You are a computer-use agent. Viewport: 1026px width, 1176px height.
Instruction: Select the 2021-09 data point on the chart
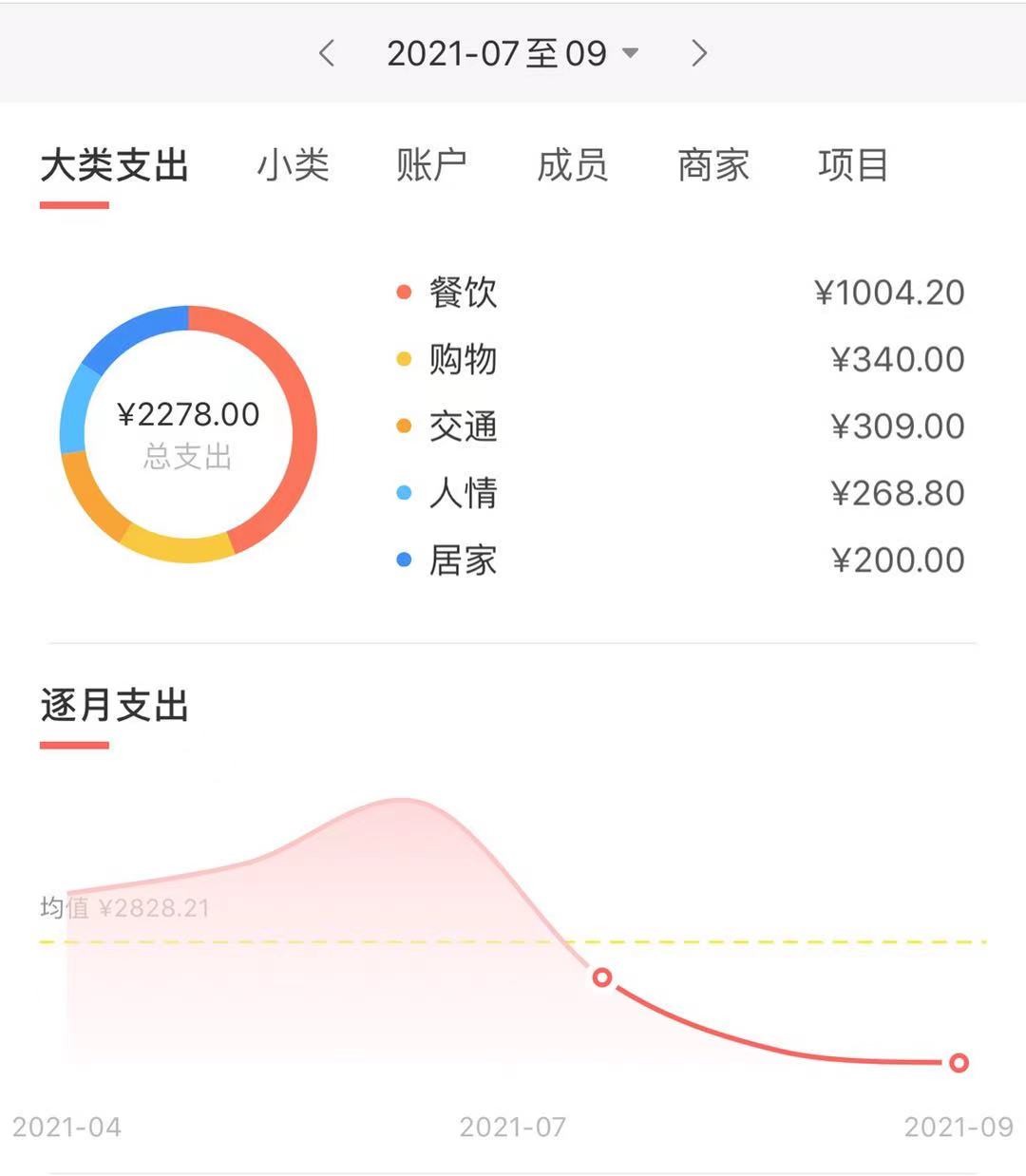point(958,1062)
